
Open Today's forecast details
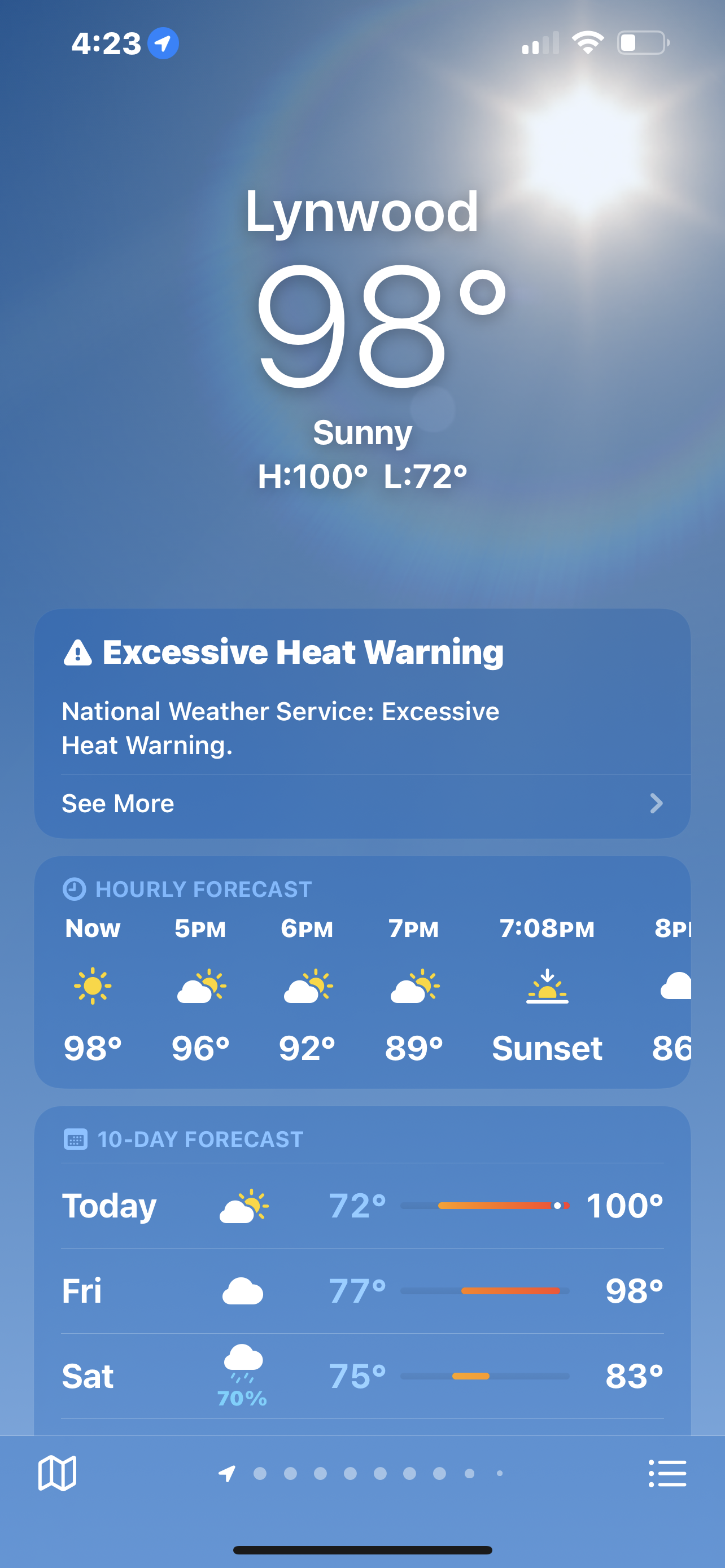tap(361, 1205)
